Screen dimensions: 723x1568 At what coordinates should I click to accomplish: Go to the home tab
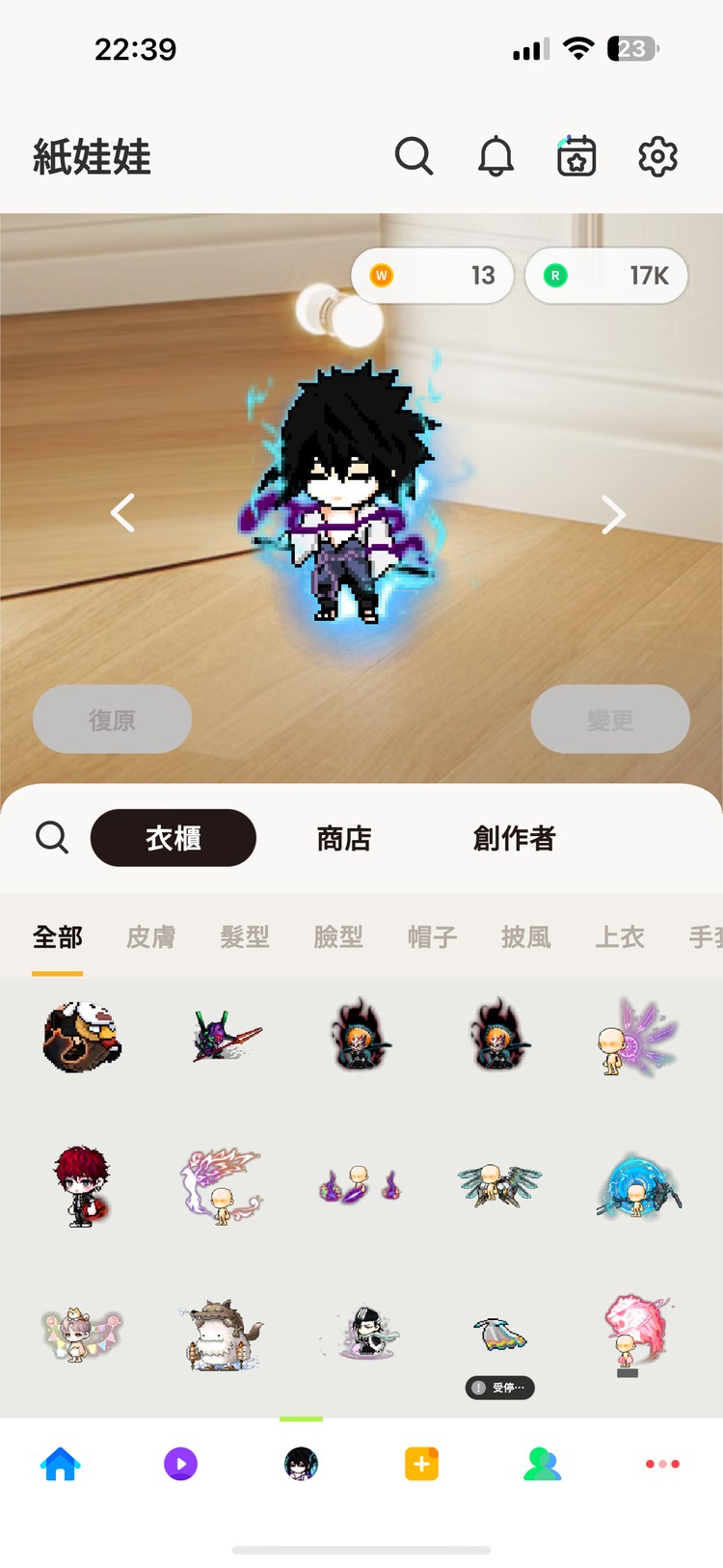60,1464
